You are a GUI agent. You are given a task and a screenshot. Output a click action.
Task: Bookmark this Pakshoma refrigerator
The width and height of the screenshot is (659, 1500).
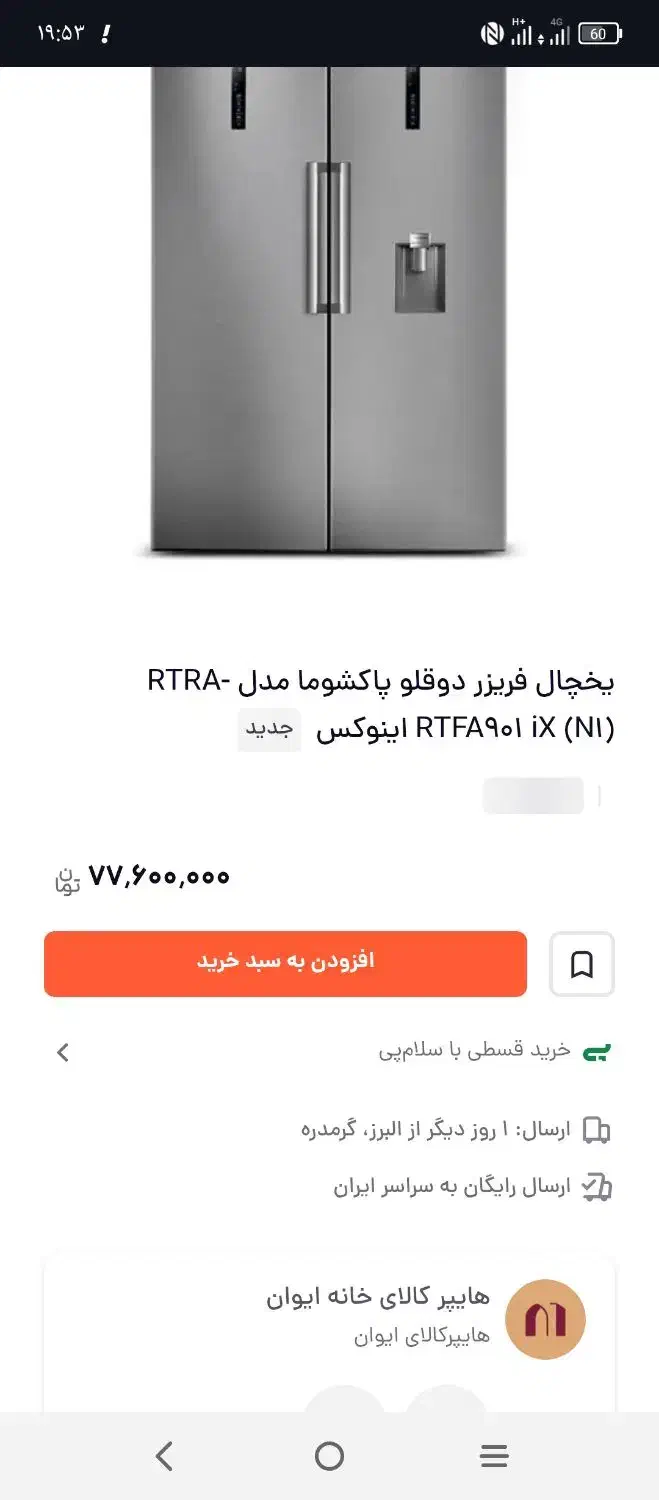582,964
